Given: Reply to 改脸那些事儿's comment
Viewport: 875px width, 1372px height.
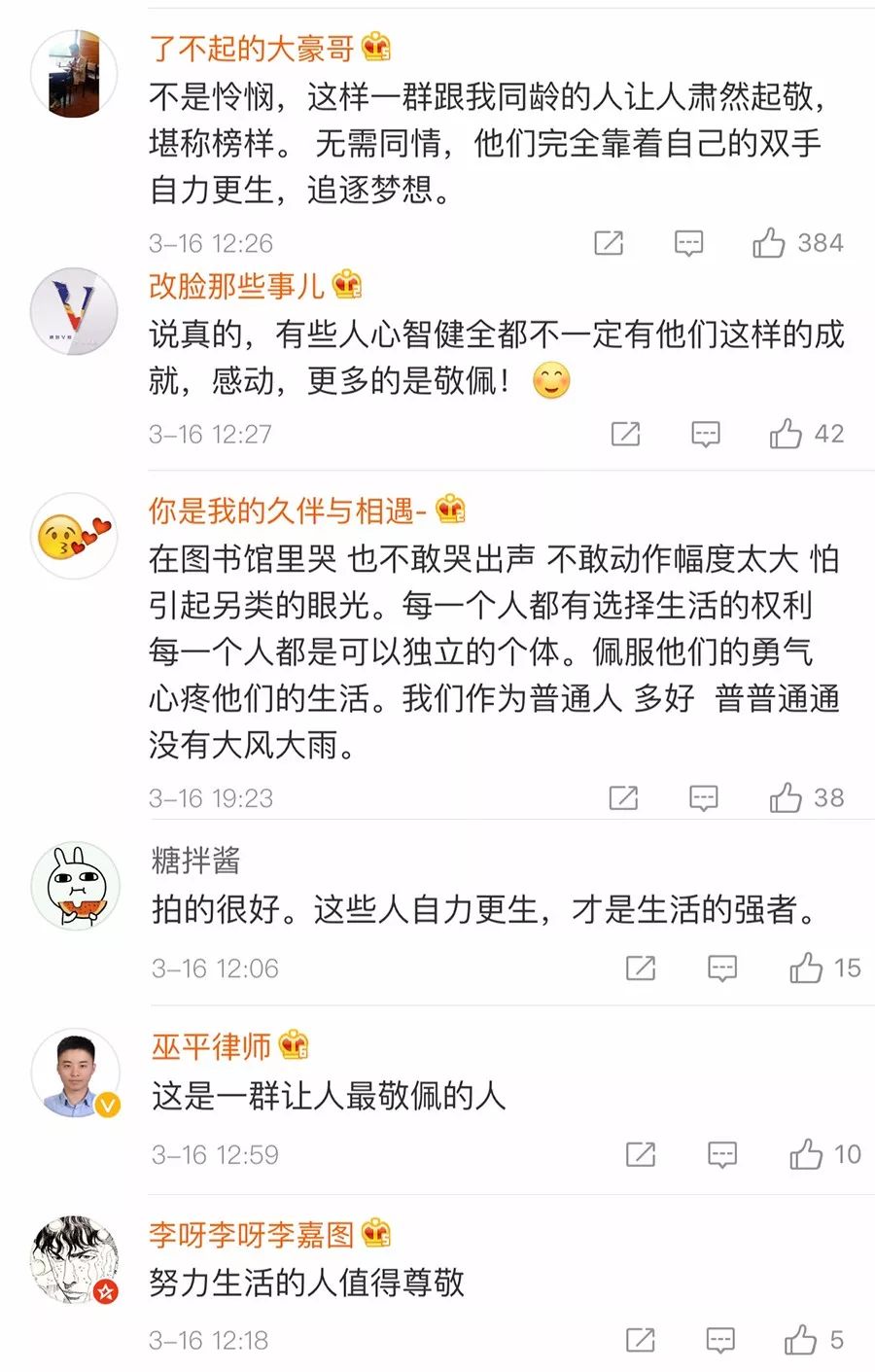Looking at the screenshot, I should coord(705,434).
